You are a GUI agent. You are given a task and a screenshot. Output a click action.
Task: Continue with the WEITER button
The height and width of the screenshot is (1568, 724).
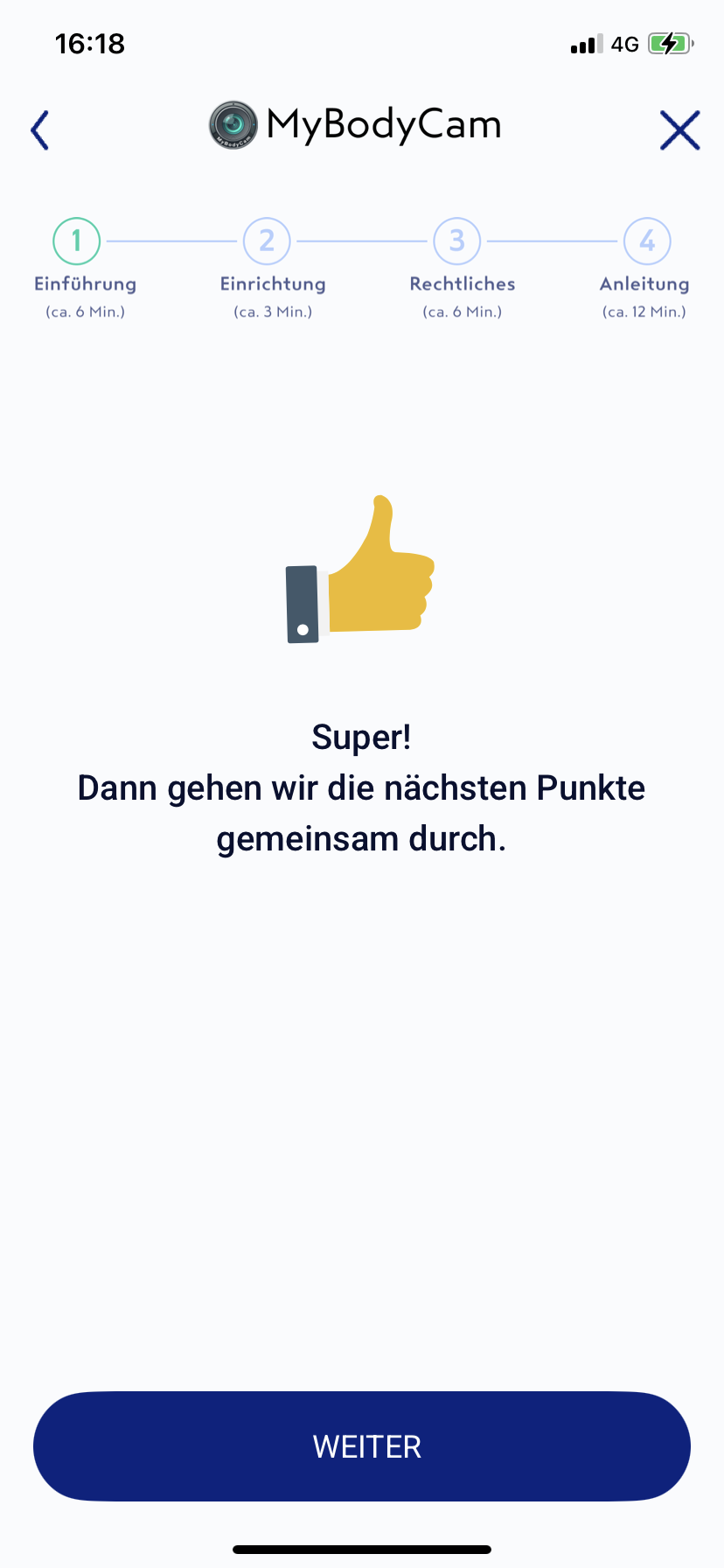tap(362, 1446)
